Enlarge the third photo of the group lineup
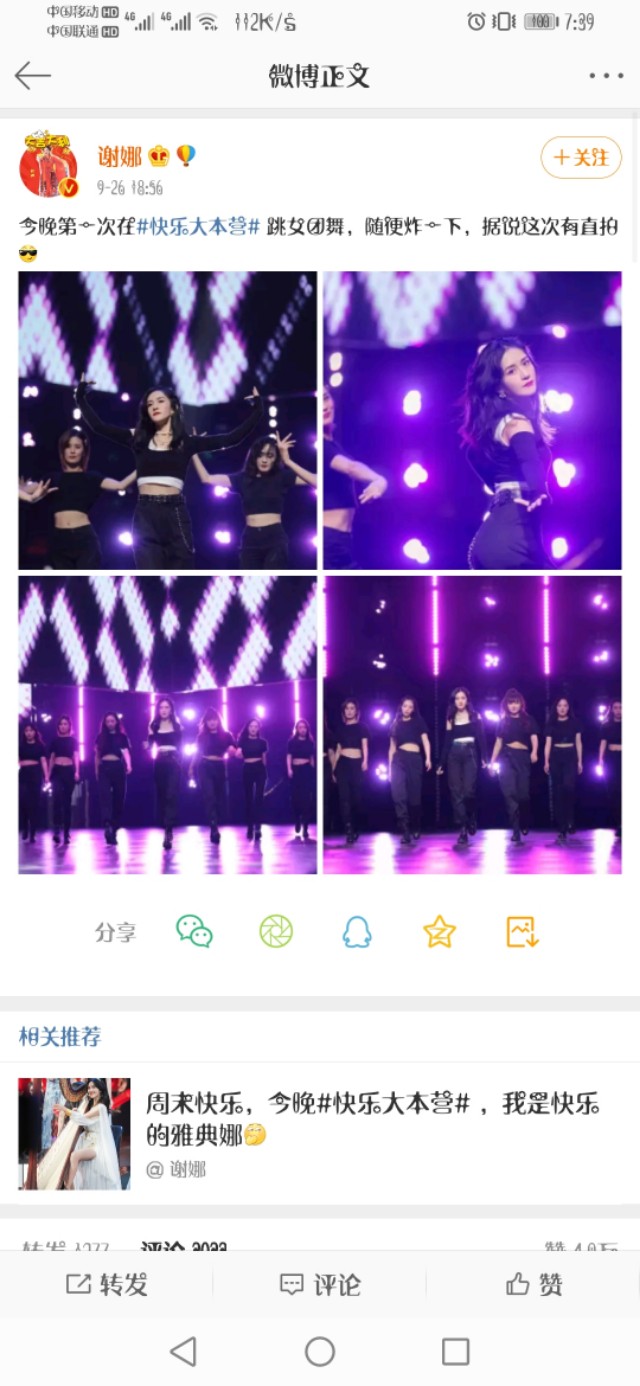This screenshot has width=640, height=1386. 168,725
